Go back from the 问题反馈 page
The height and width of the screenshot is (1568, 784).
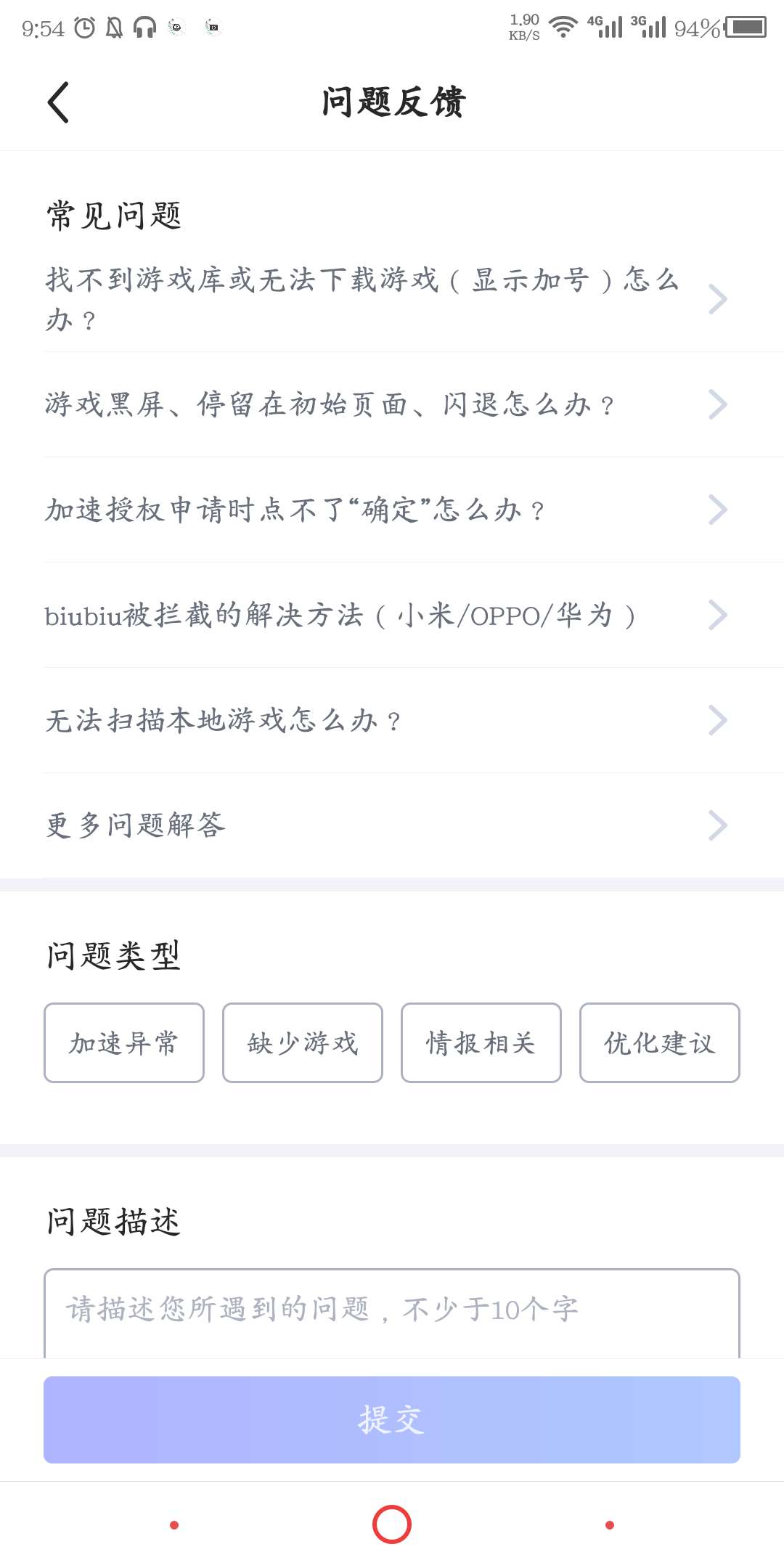tap(58, 102)
